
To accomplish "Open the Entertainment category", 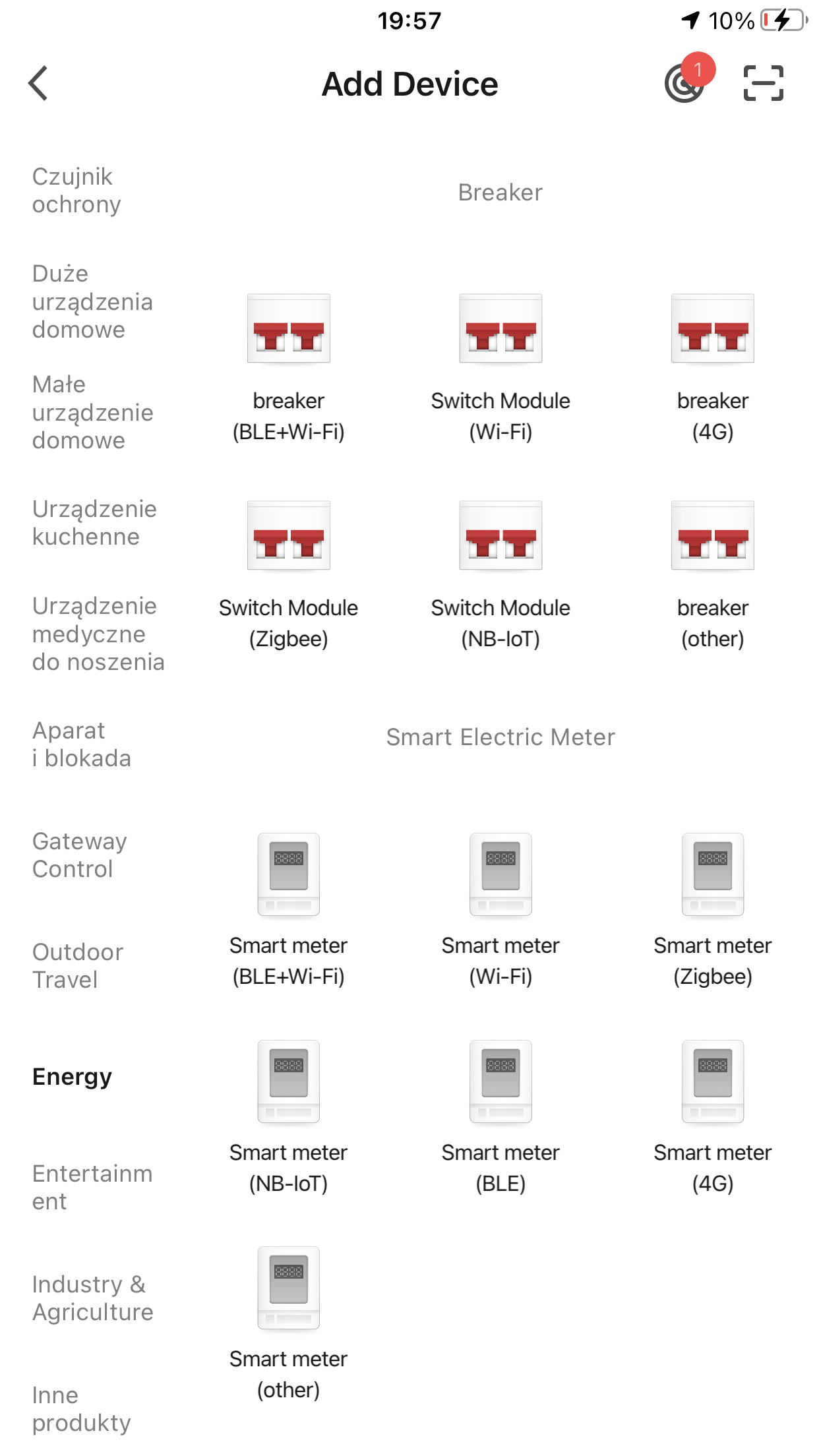I will (92, 1188).
